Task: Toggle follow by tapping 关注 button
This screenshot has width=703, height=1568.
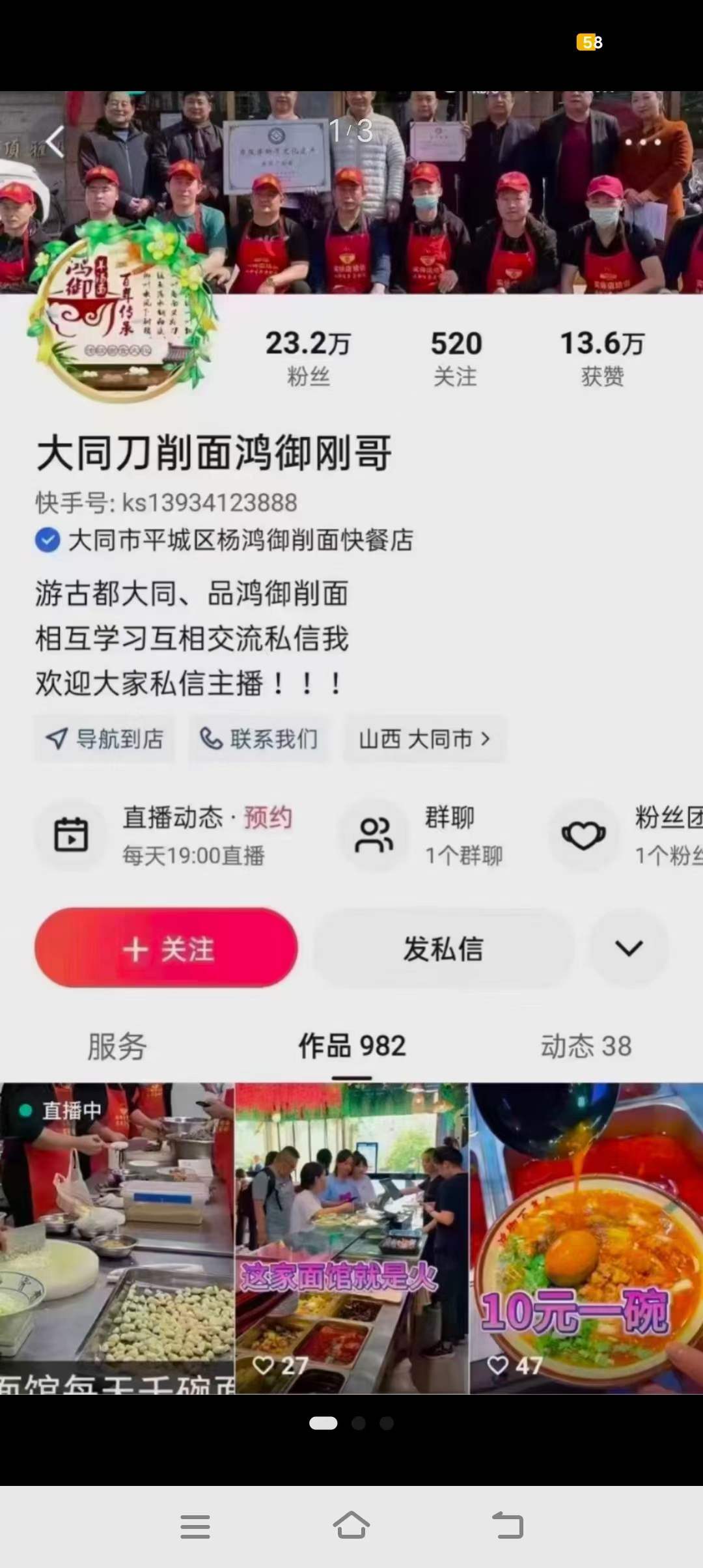Action: [166, 949]
